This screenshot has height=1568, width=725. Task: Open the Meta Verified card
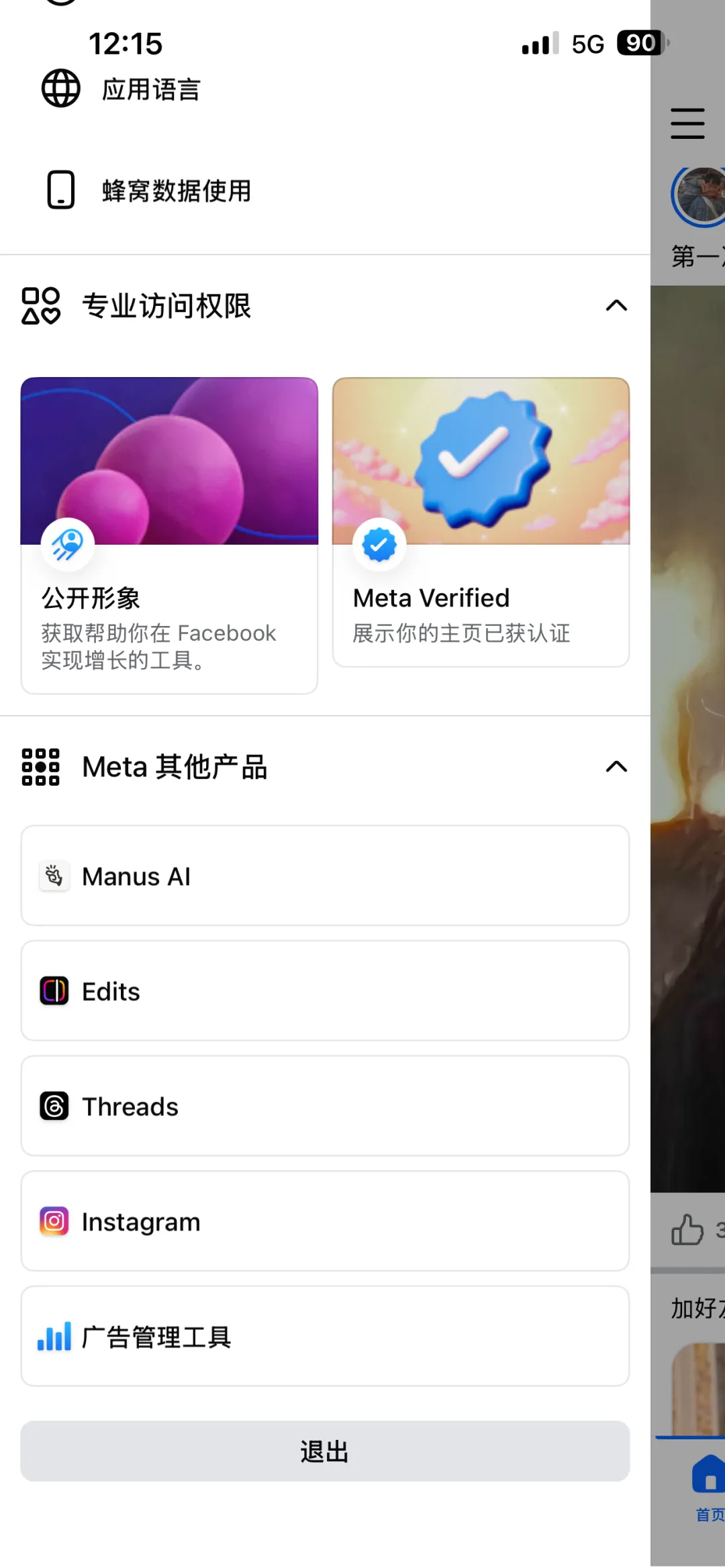pos(481,522)
